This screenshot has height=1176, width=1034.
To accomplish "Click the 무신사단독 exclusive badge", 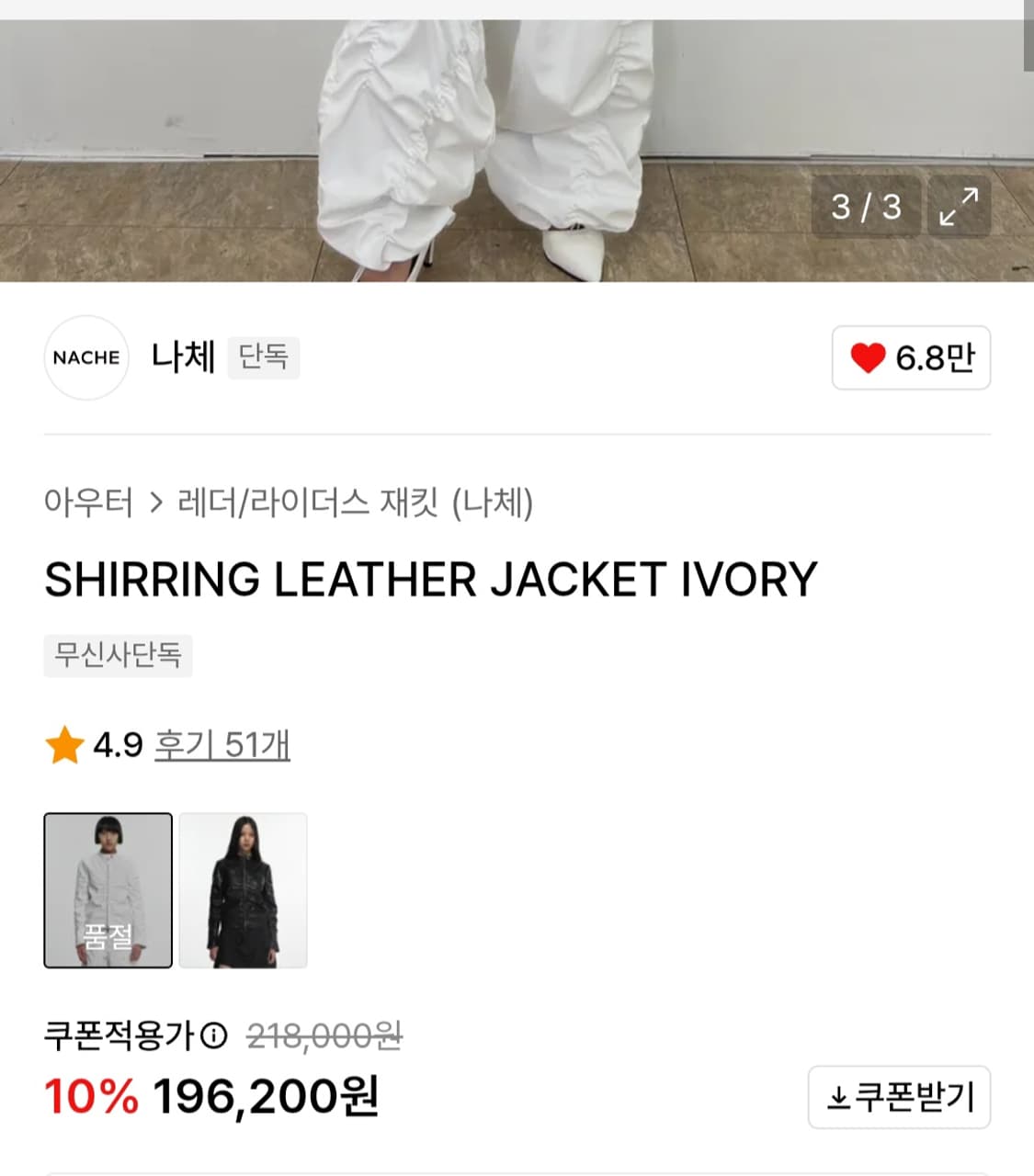I will (119, 656).
